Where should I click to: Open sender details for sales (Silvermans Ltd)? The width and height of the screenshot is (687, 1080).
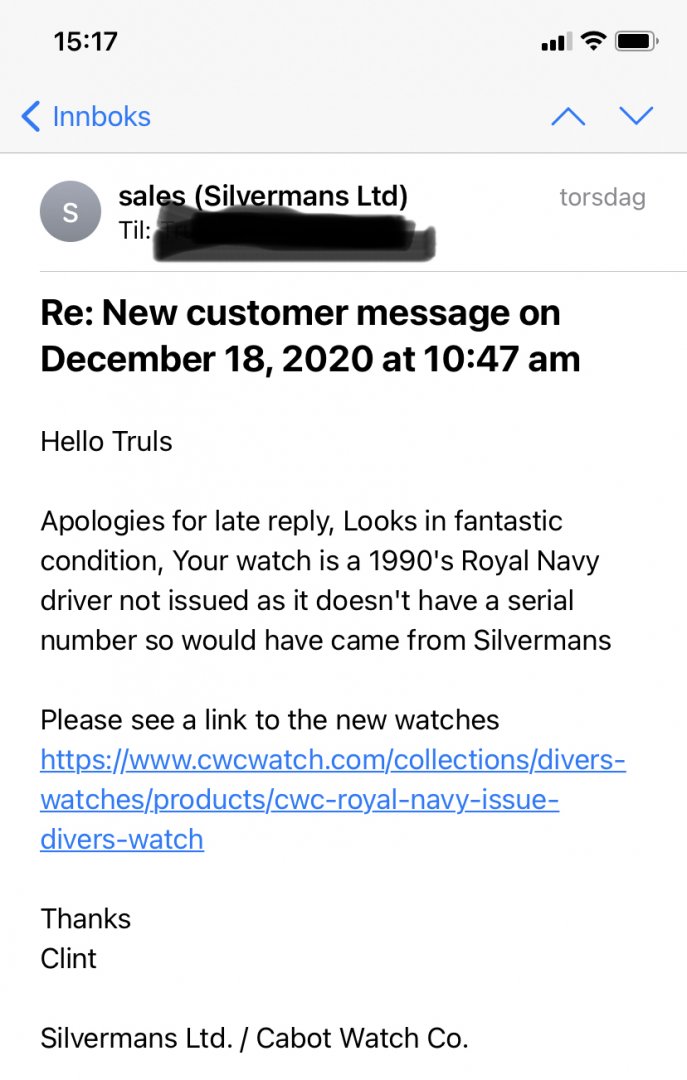[262, 197]
